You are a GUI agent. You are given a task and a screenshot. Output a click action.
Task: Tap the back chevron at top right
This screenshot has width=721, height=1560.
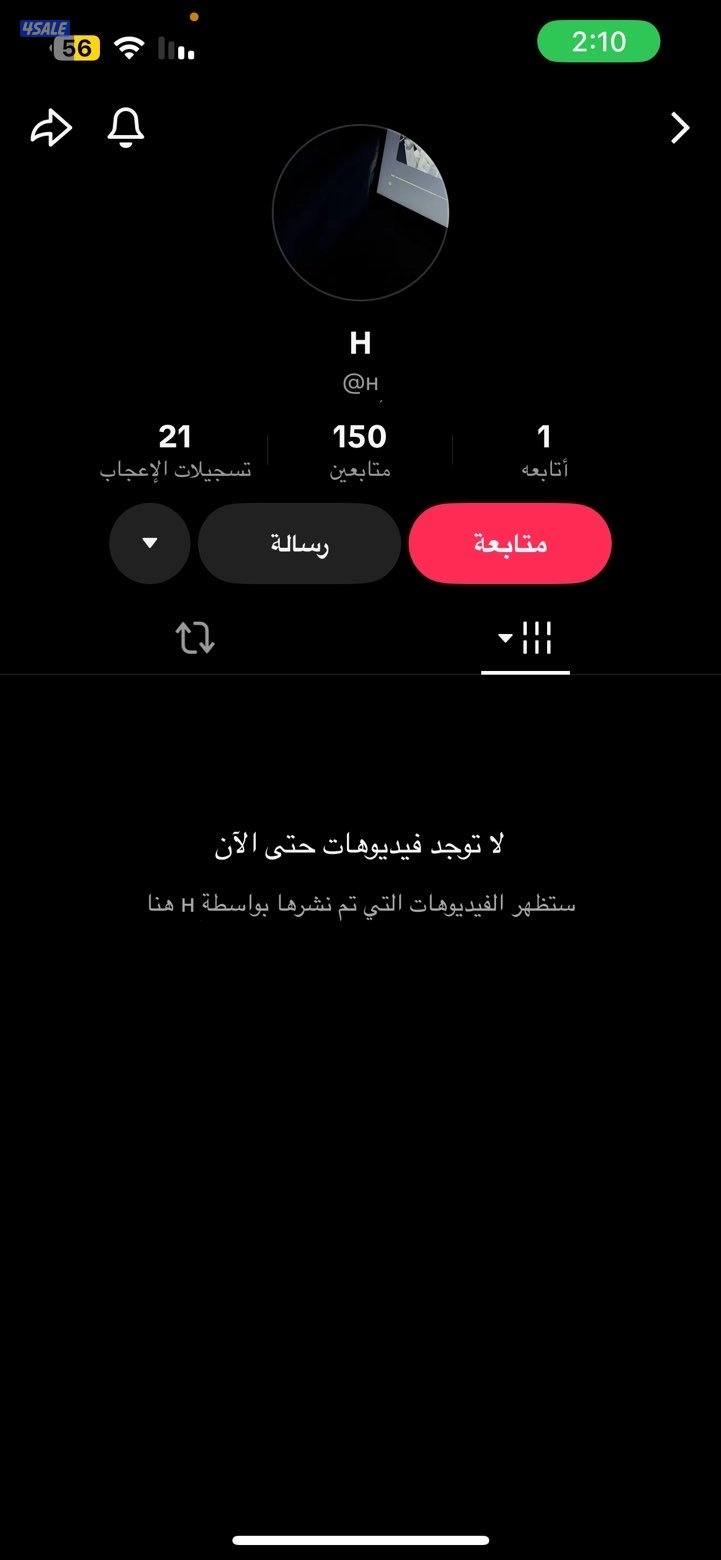[679, 128]
